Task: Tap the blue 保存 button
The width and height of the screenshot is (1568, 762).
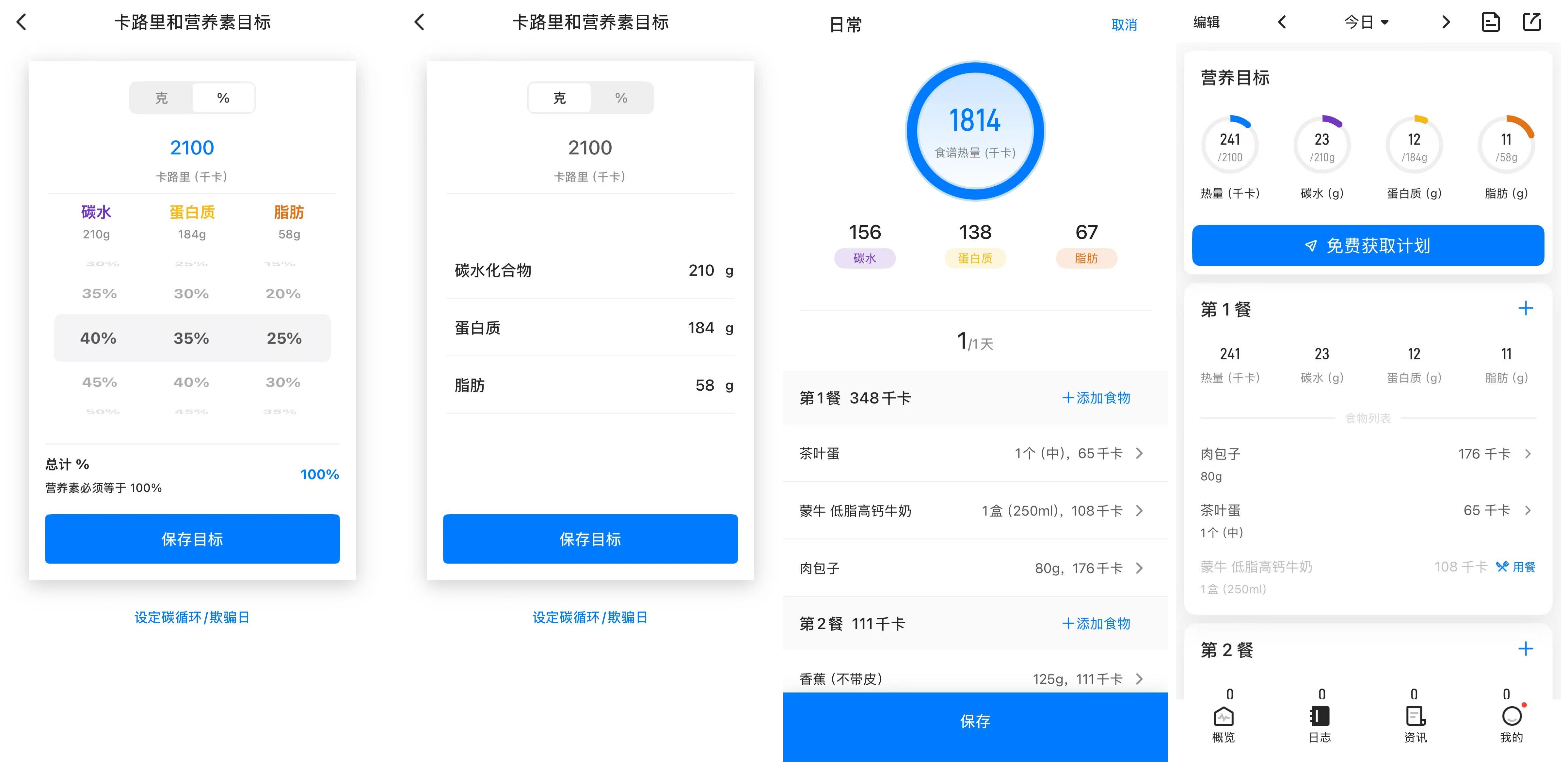Action: [974, 722]
